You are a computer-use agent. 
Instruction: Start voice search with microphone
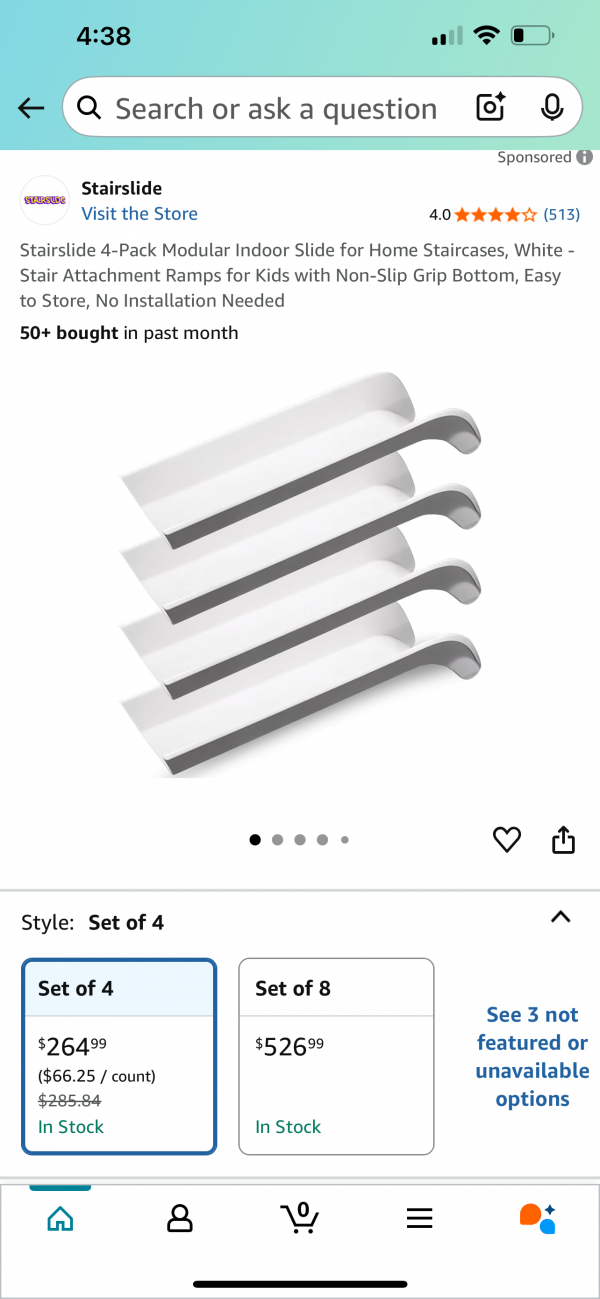coord(552,108)
